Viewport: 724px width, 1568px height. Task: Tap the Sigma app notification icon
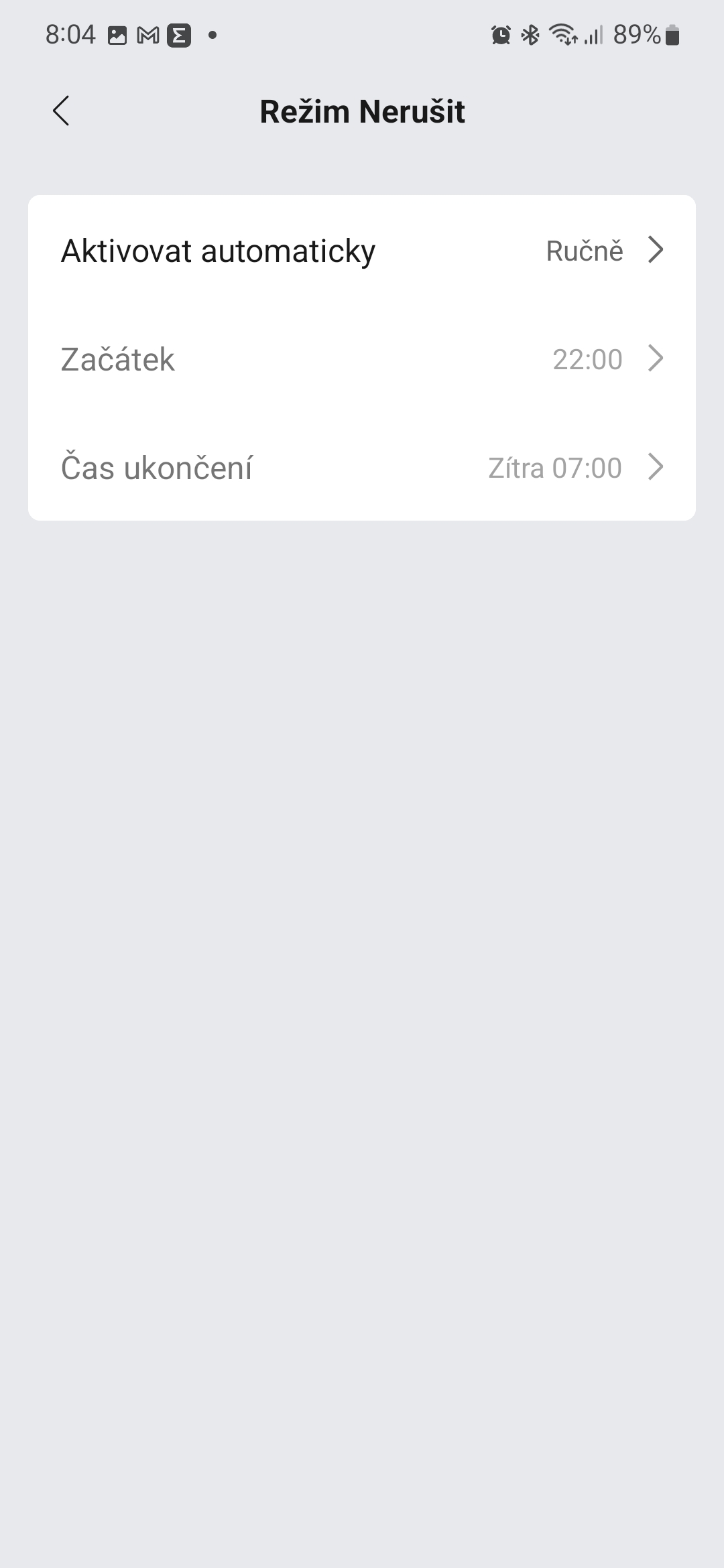(x=177, y=34)
